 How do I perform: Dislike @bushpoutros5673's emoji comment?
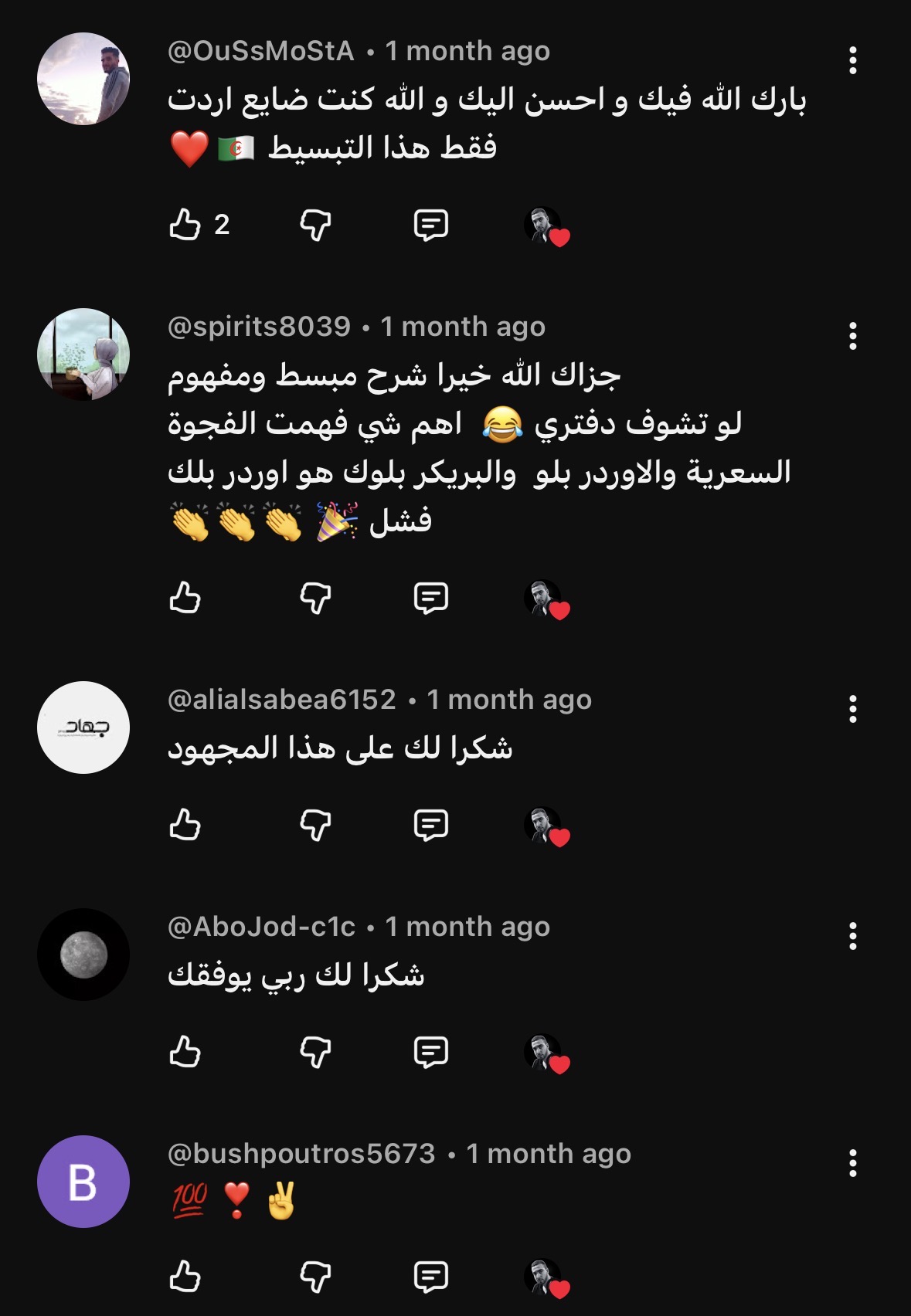point(315,1277)
